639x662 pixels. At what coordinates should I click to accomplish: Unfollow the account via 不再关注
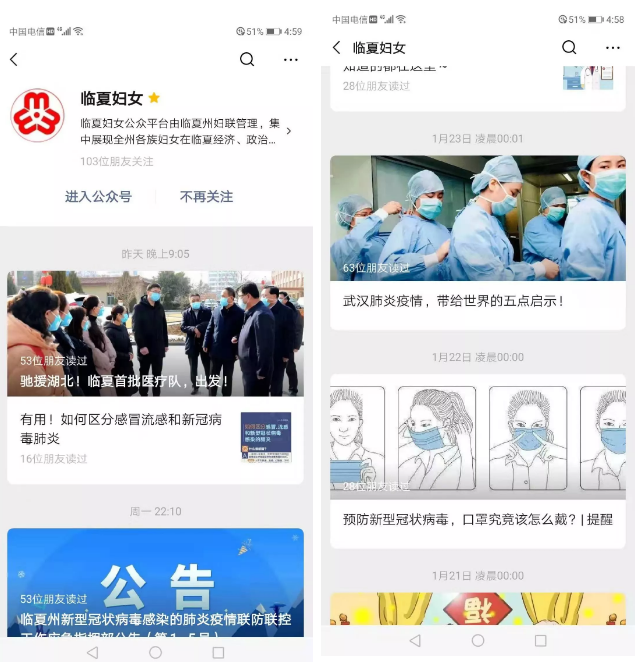(x=206, y=197)
